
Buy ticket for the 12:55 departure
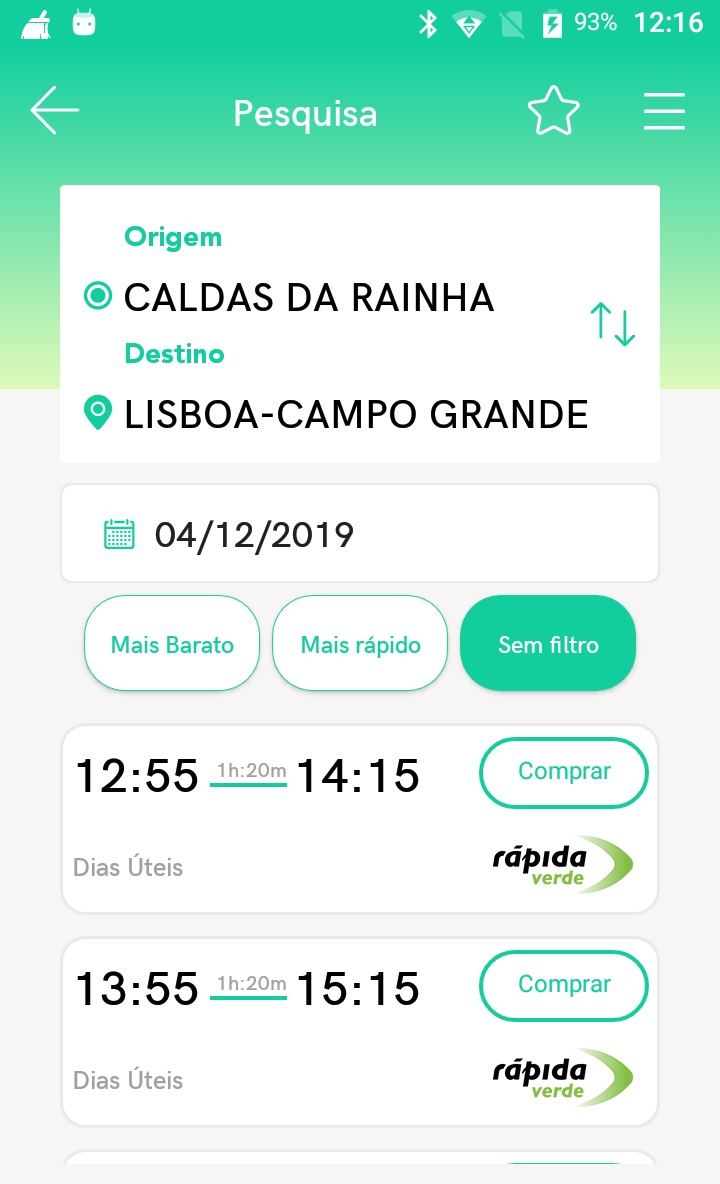coord(564,772)
